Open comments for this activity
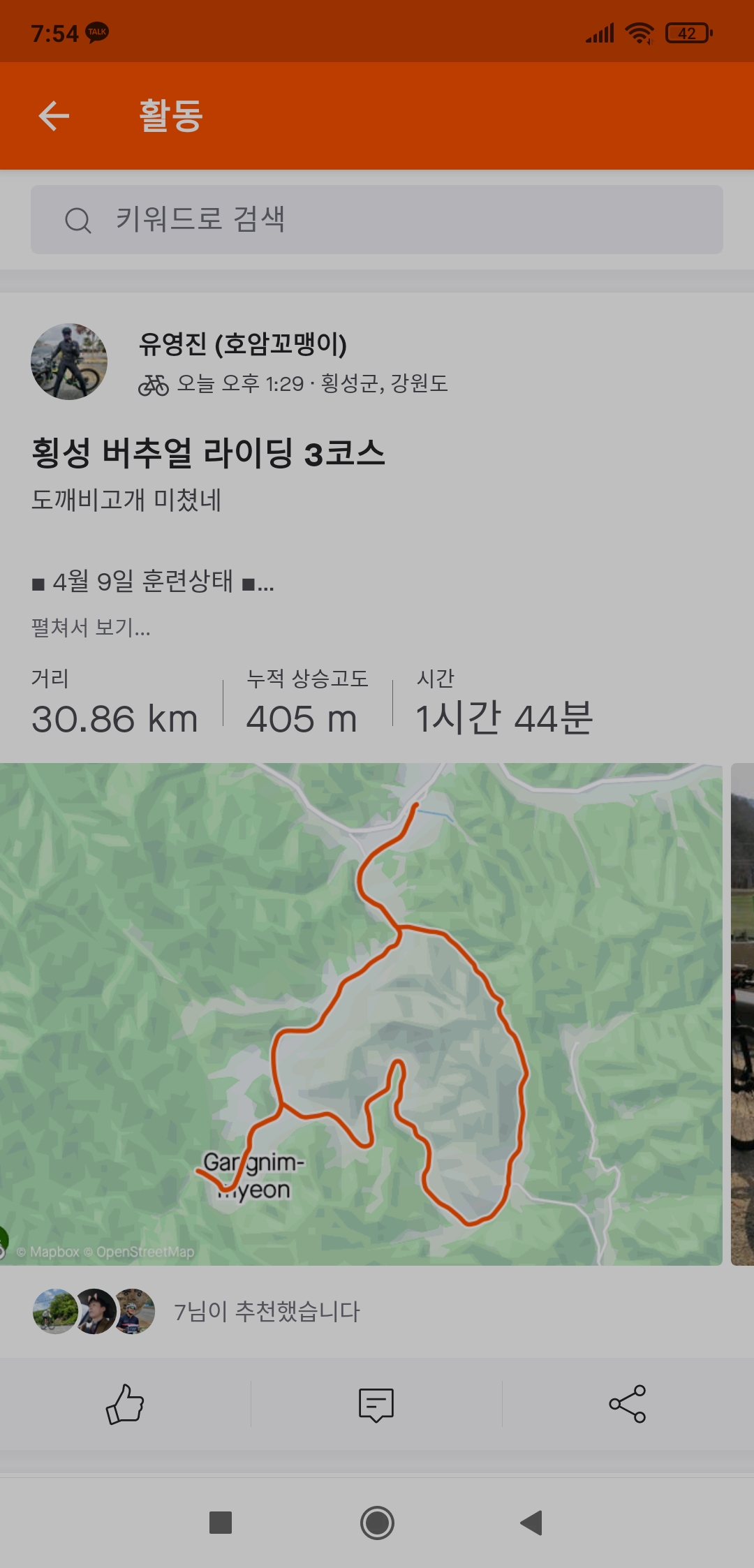The height and width of the screenshot is (1568, 754). pos(376,1404)
